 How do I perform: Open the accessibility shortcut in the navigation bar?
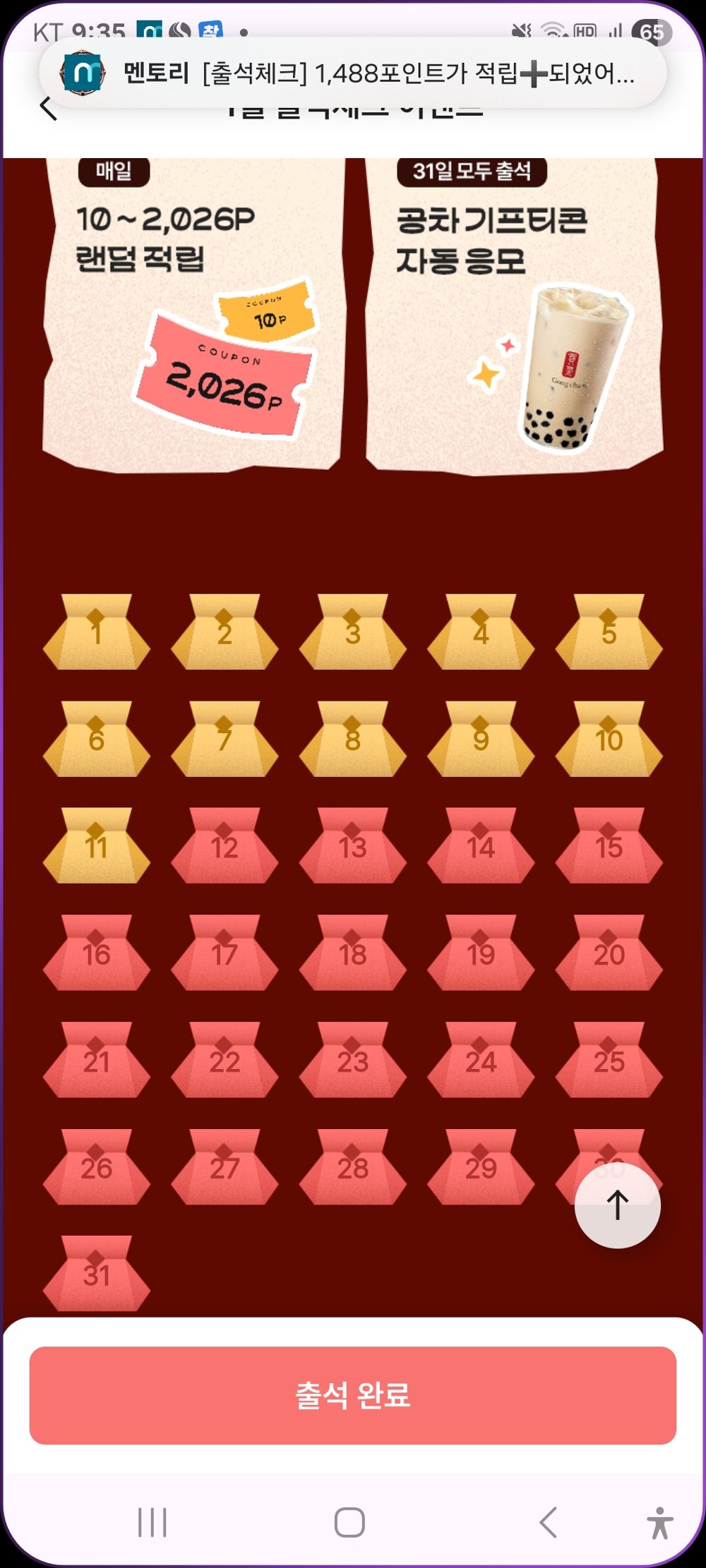coord(659,1522)
